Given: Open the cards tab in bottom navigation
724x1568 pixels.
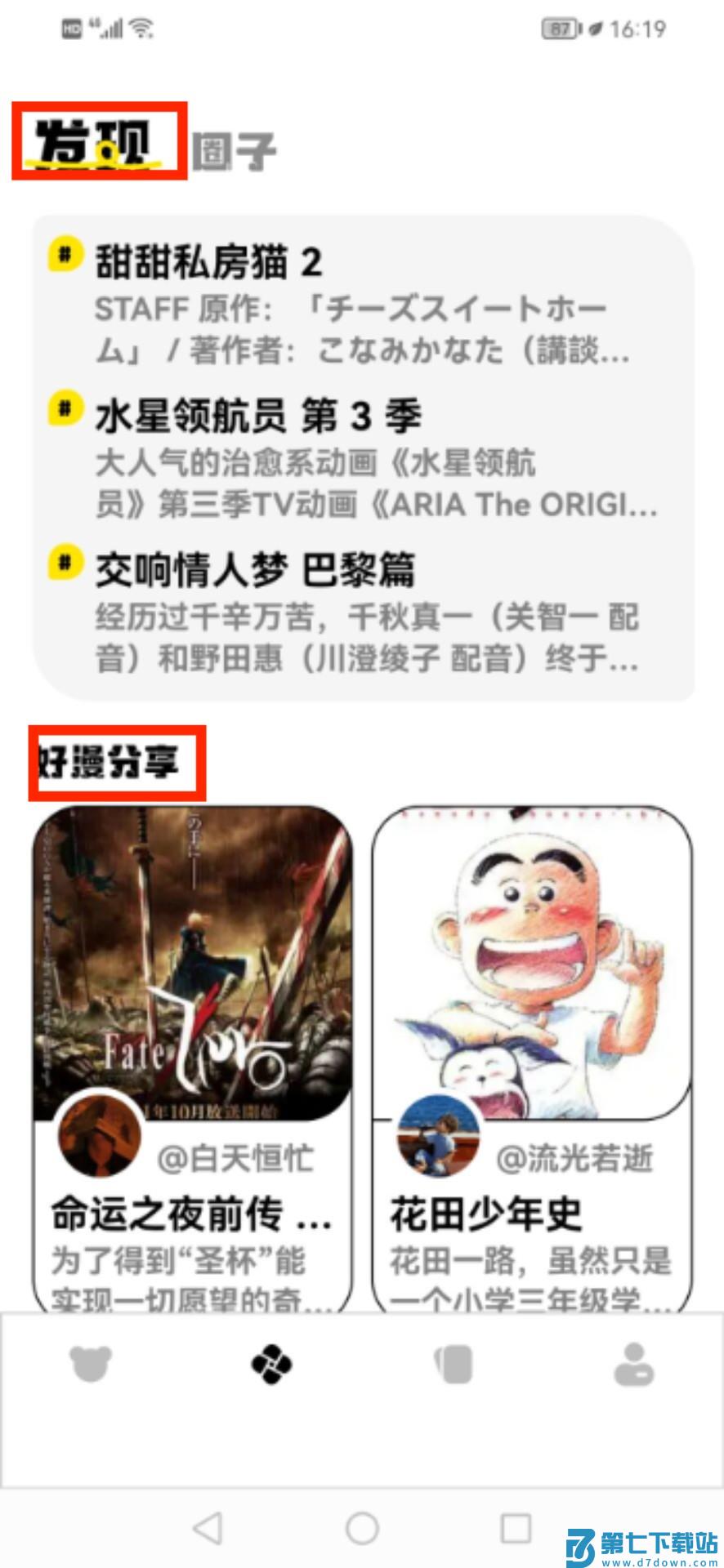Looking at the screenshot, I should click(454, 1364).
